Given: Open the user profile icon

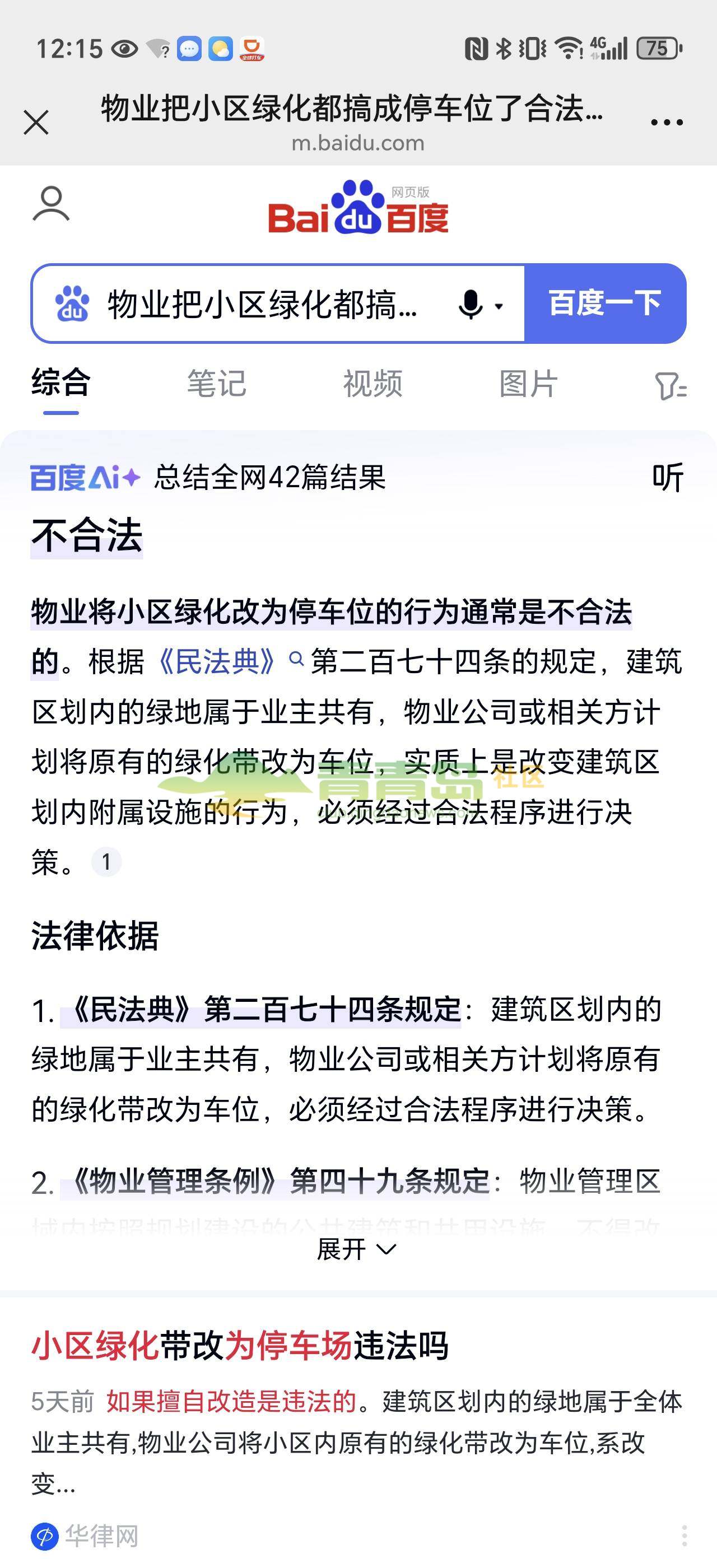Looking at the screenshot, I should click(x=50, y=204).
